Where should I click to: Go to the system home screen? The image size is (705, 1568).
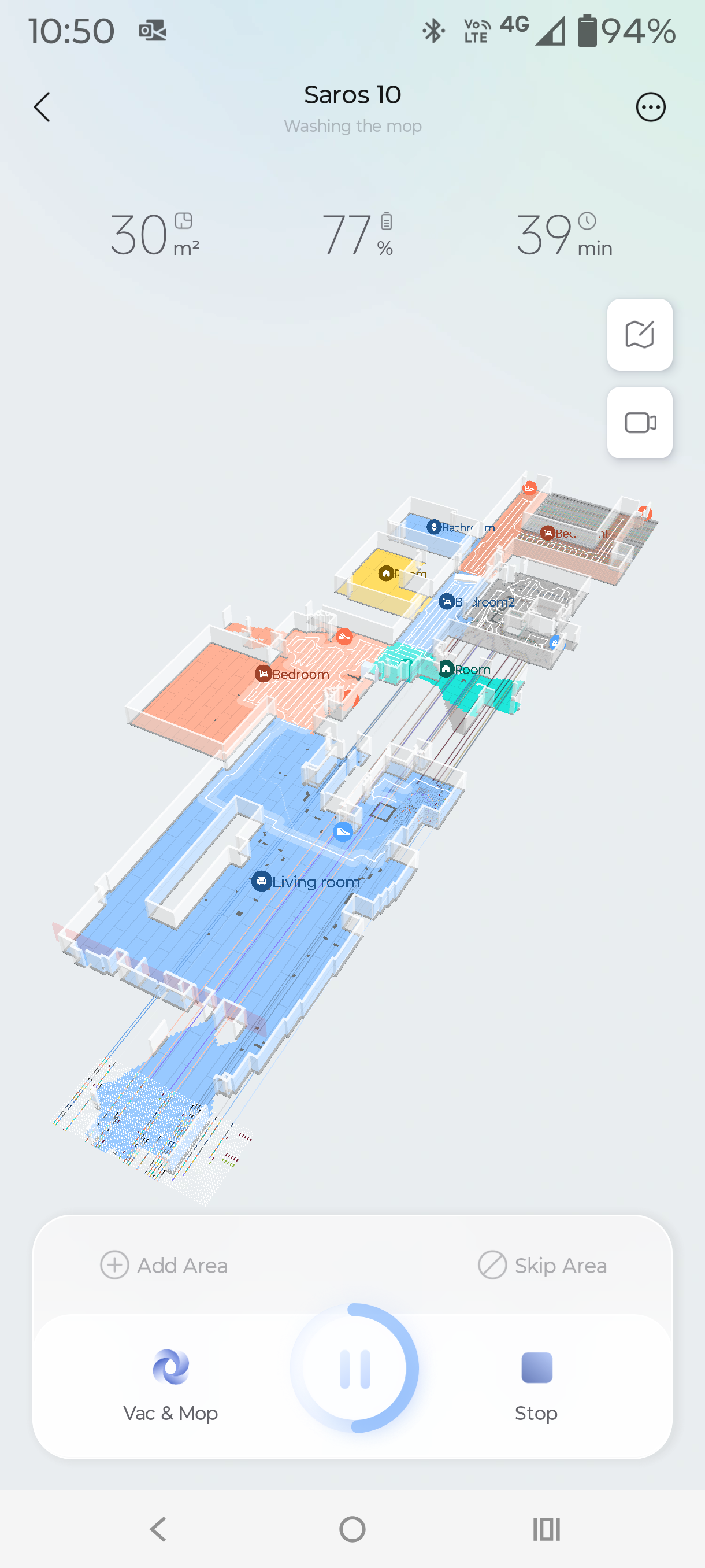click(x=352, y=1529)
